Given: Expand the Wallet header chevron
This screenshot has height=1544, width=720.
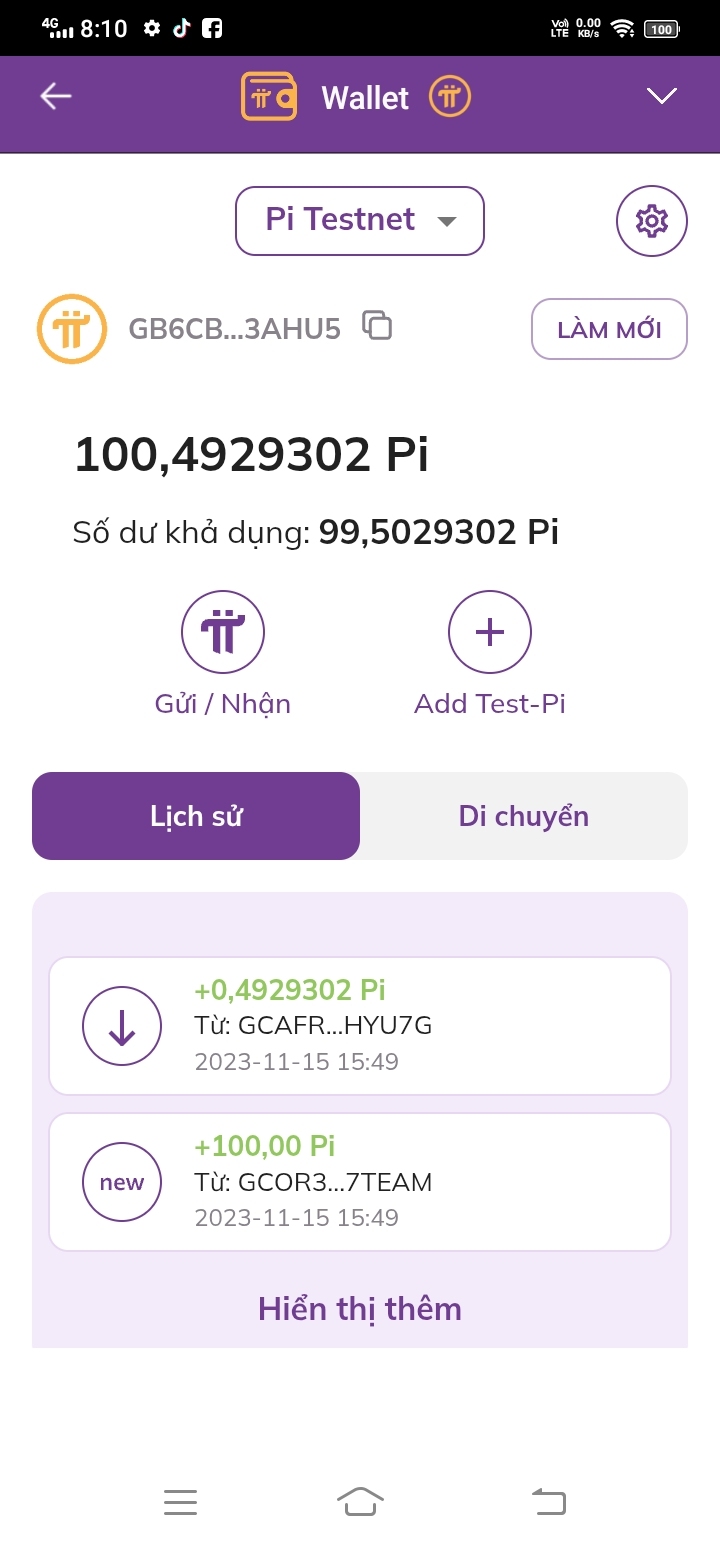Looking at the screenshot, I should click(x=661, y=96).
